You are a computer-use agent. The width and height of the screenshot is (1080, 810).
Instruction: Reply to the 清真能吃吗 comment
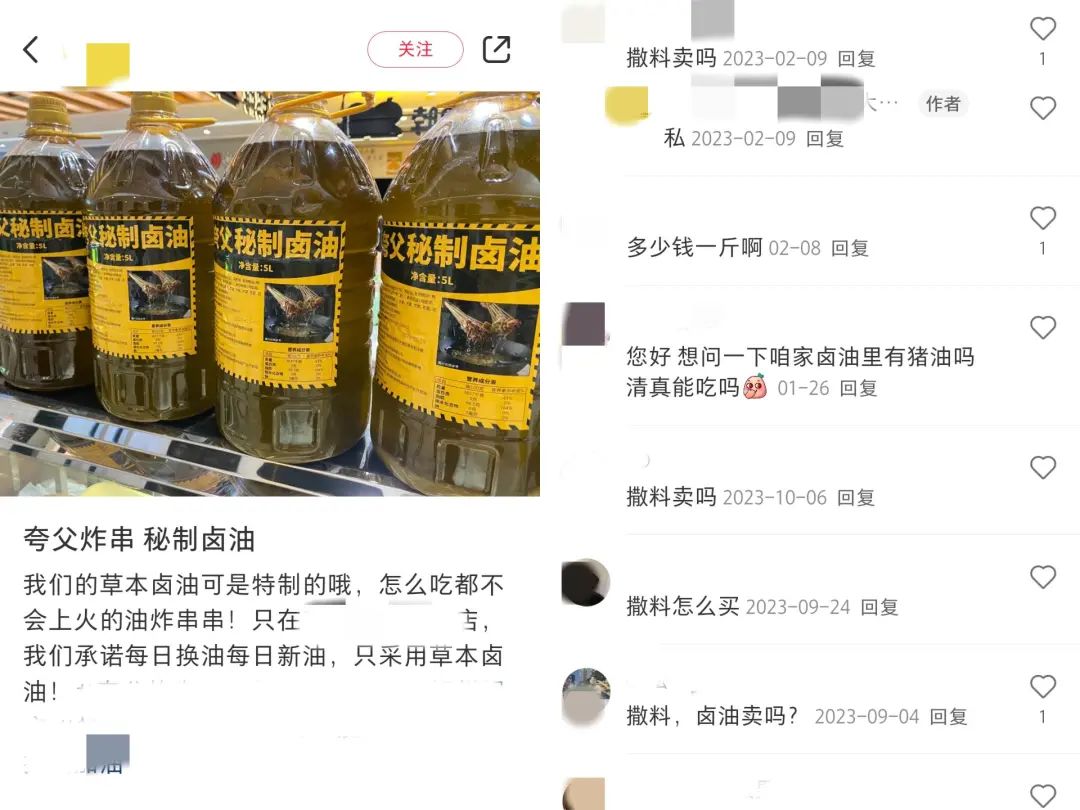[858, 388]
